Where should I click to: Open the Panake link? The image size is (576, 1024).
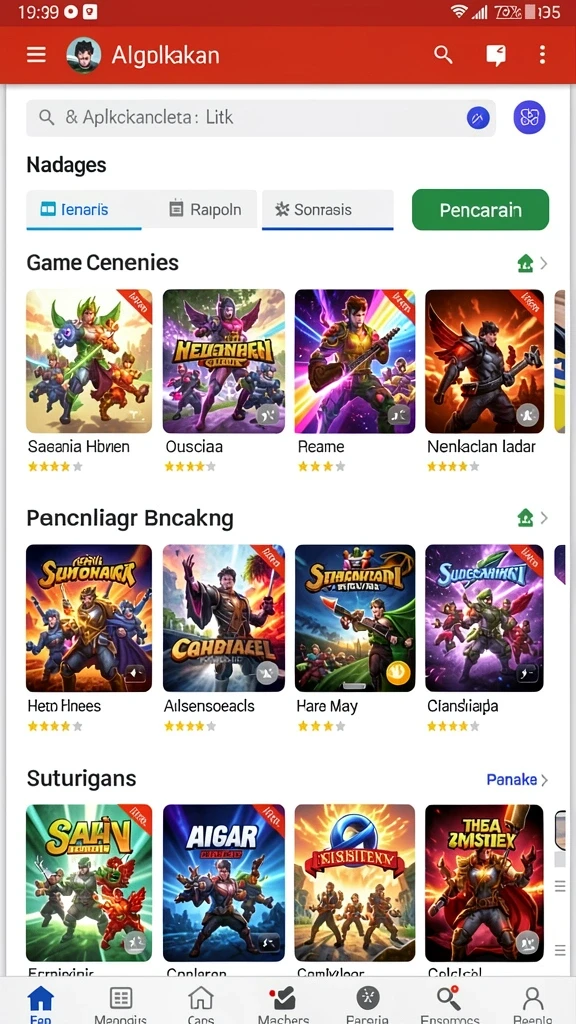517,780
